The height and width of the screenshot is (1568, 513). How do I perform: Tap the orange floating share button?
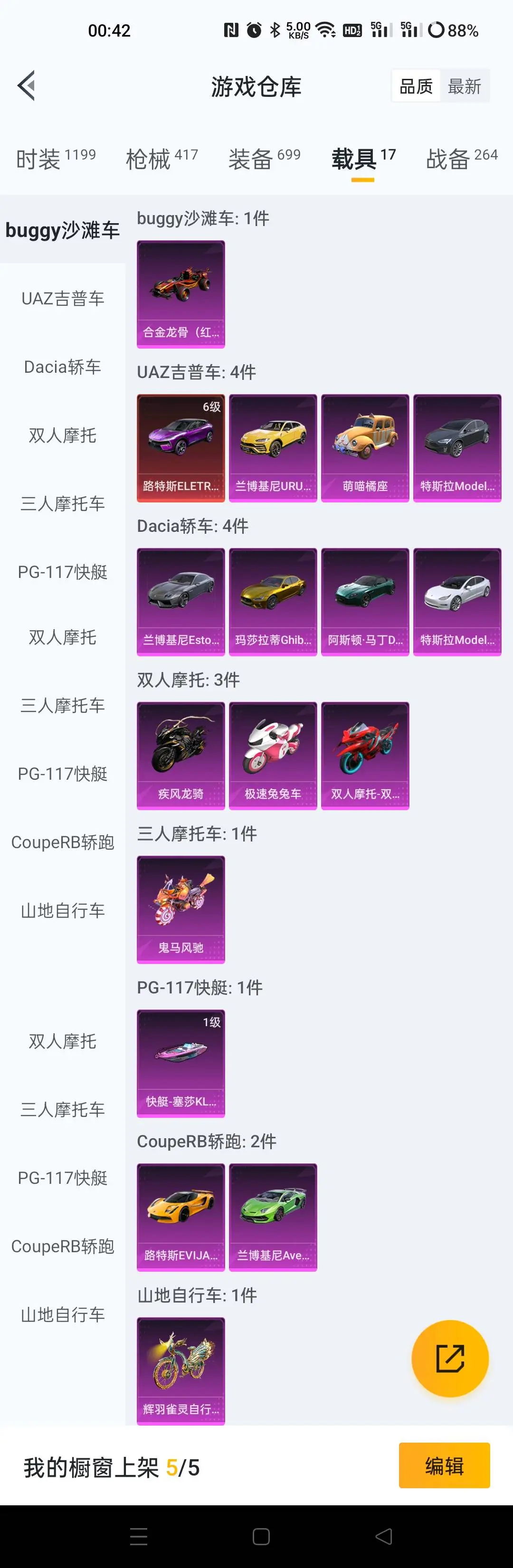pyautogui.click(x=450, y=1359)
